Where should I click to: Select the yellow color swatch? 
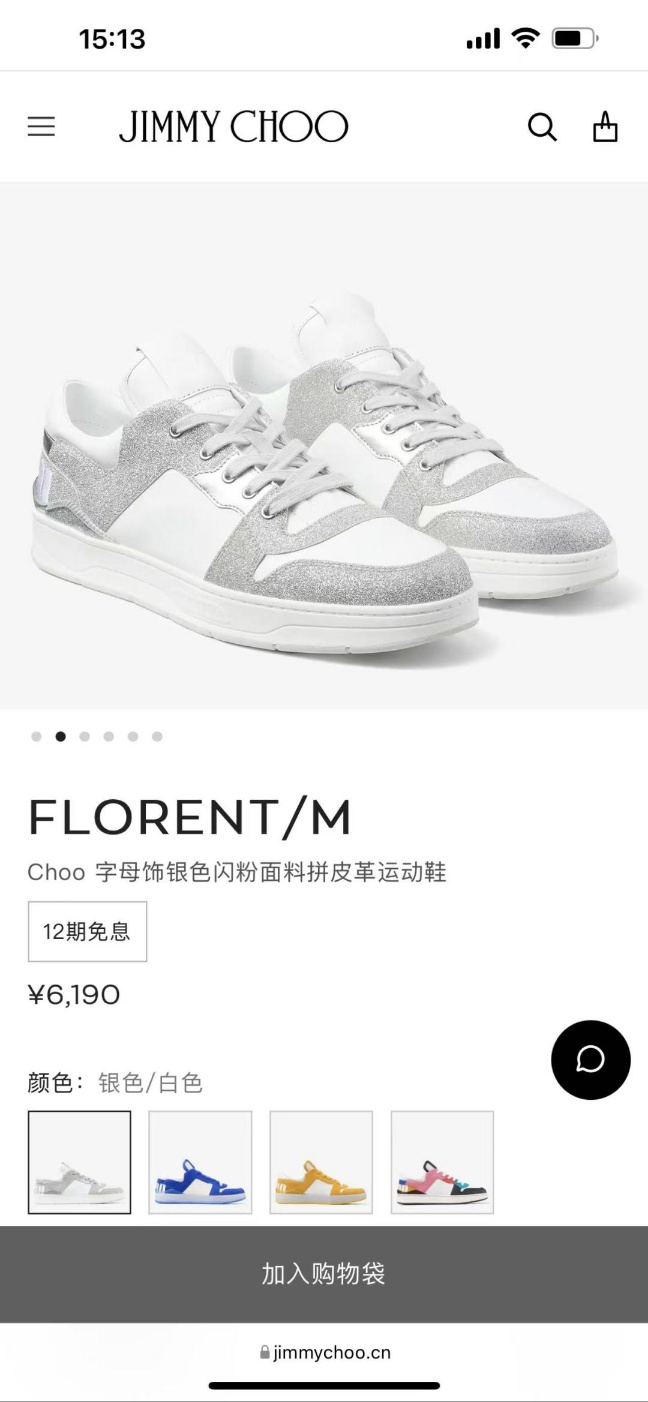[x=321, y=1162]
